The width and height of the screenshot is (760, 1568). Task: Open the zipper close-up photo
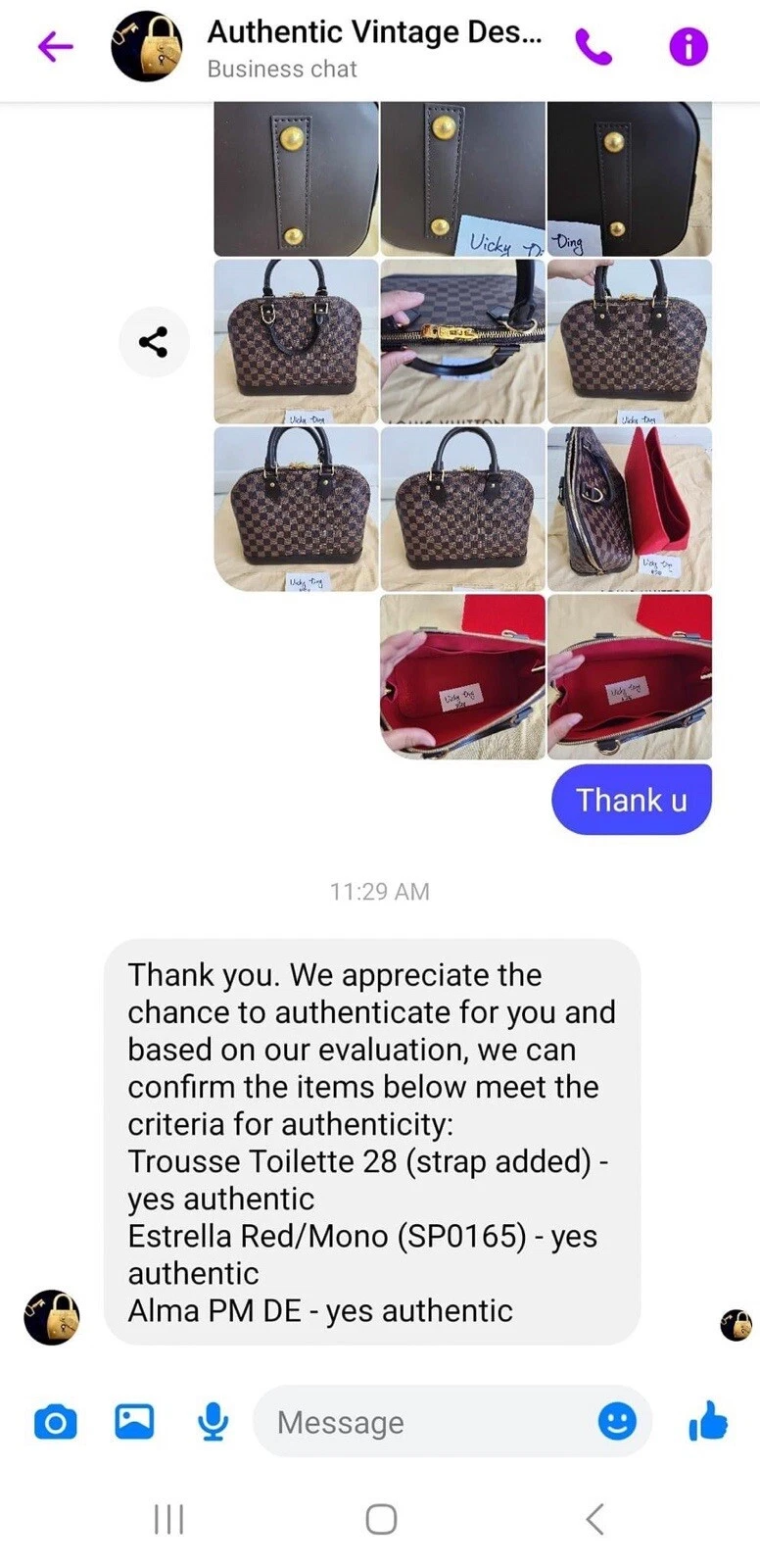tap(462, 341)
